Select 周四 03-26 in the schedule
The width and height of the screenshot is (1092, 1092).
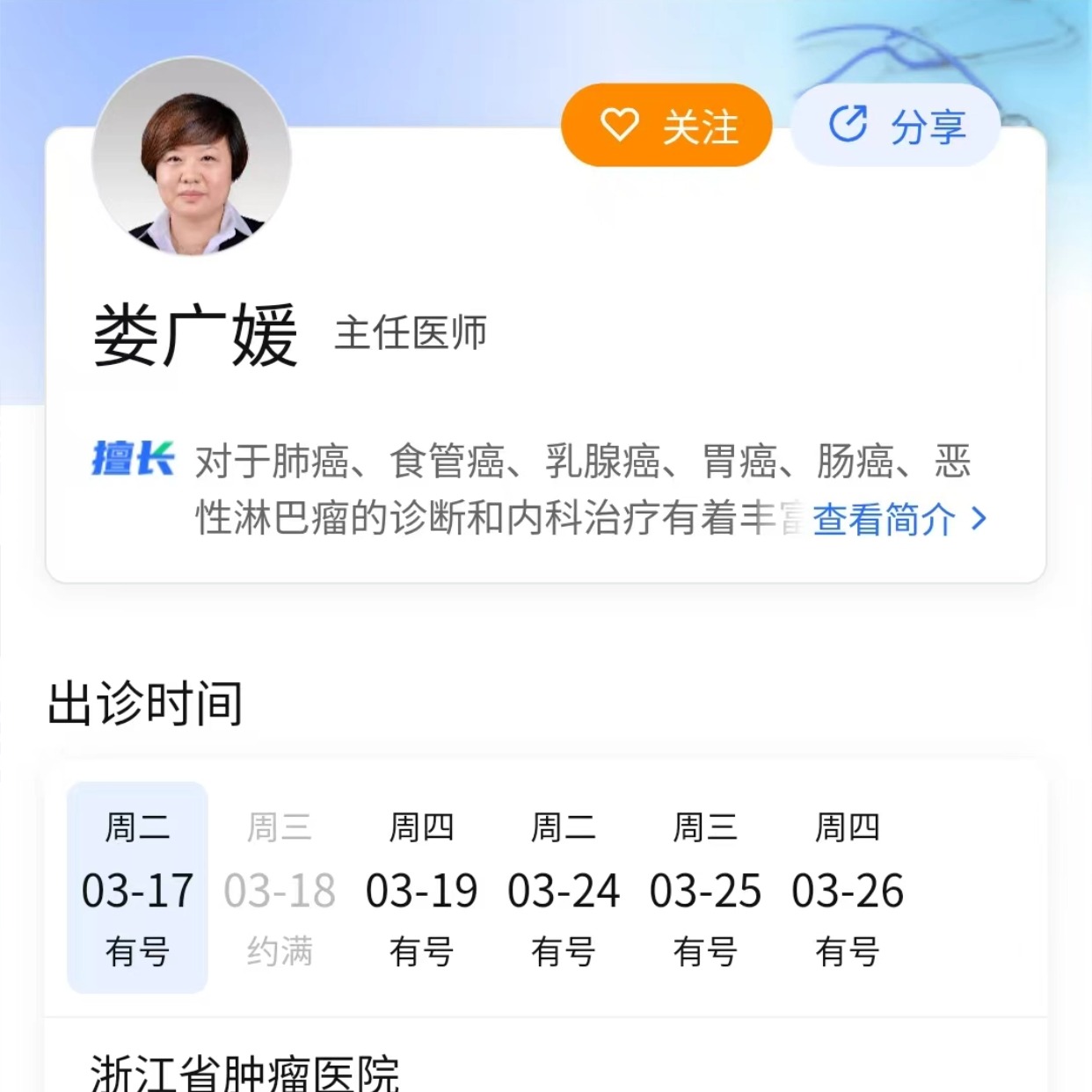click(848, 888)
